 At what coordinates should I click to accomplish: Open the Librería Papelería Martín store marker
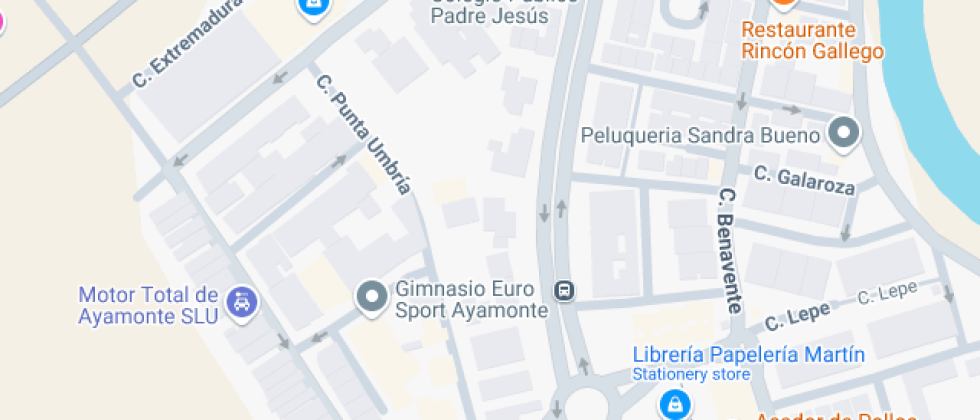(676, 404)
